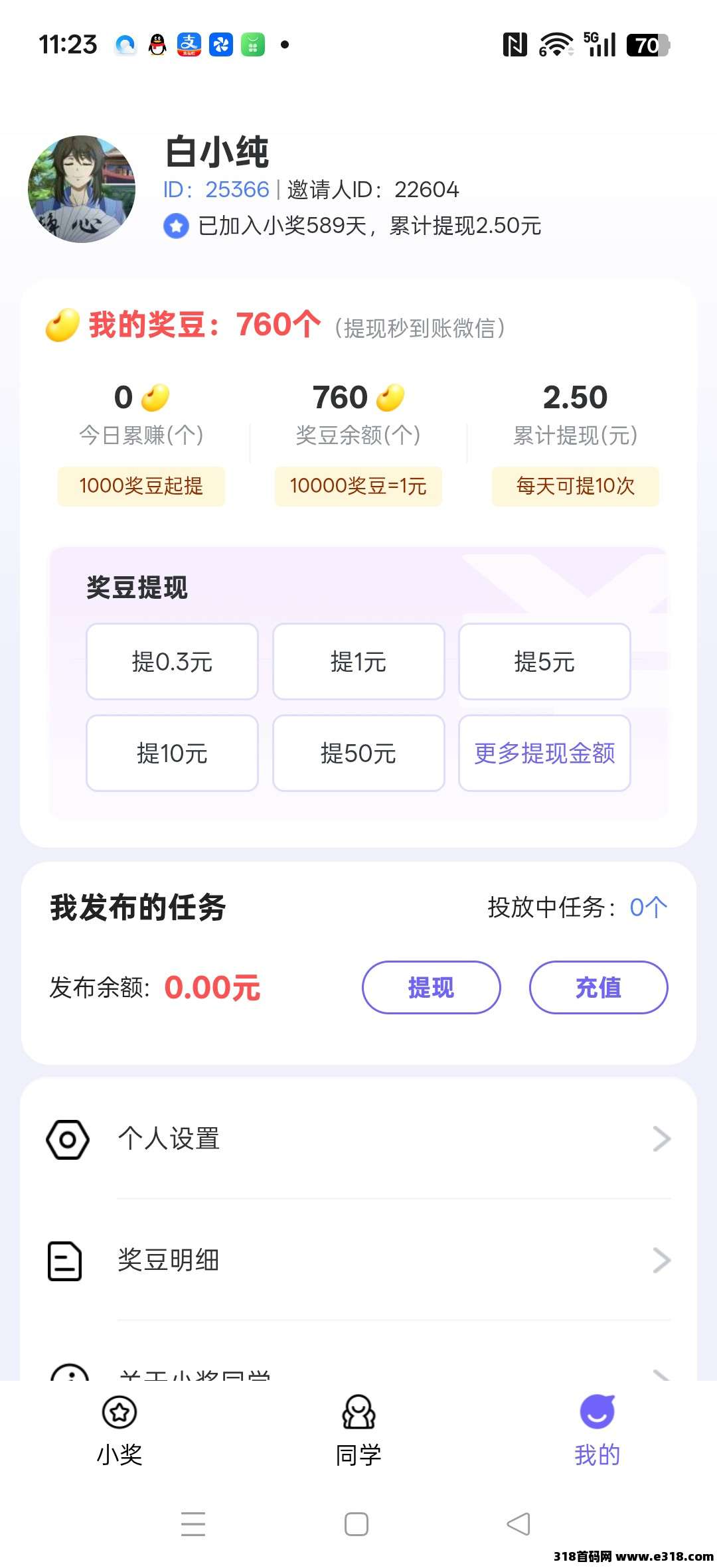This screenshot has height=1568, width=717.
Task: Open 白小纯's profile avatar
Action: 82,189
